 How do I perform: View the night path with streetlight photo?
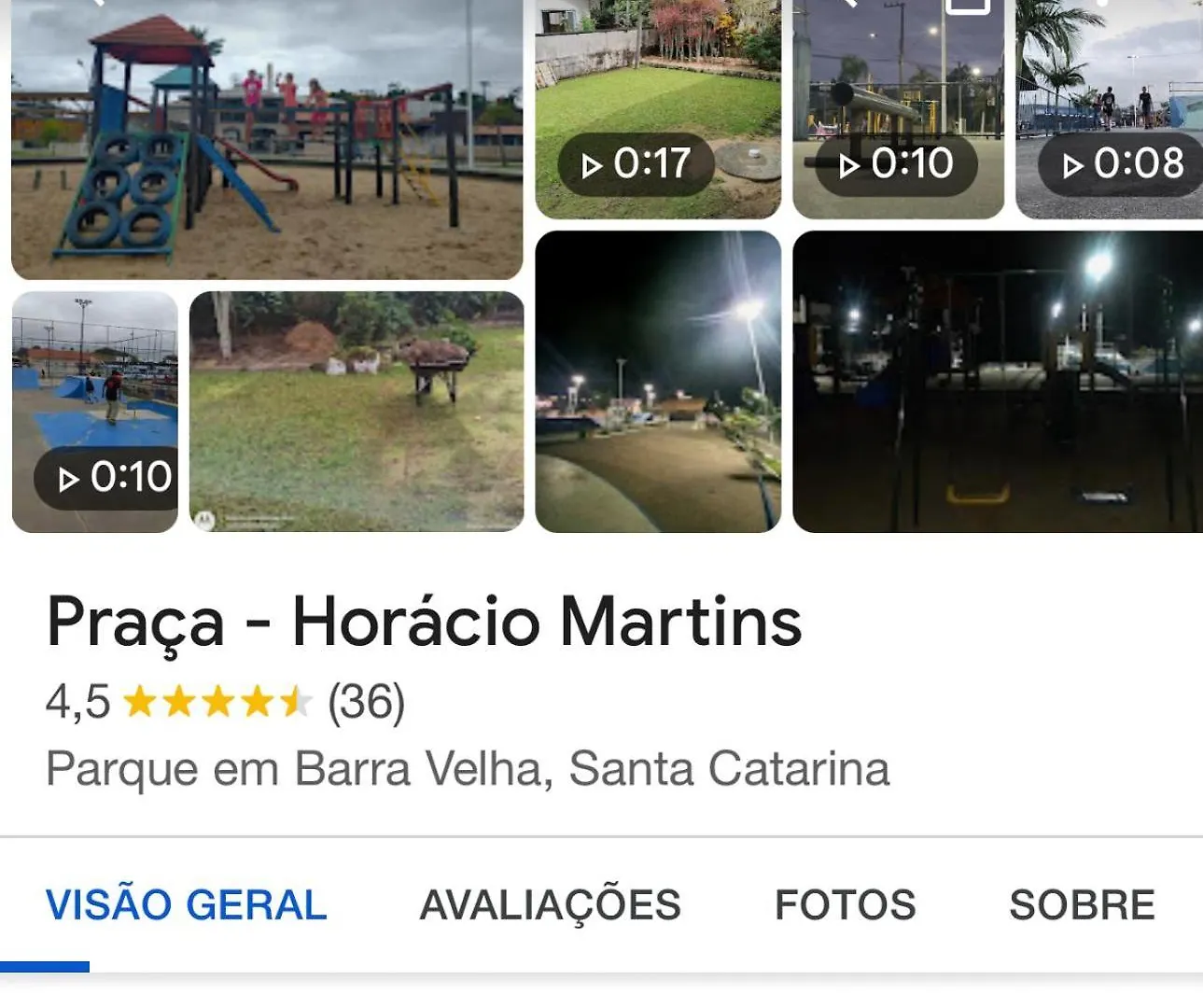pyautogui.click(x=658, y=382)
